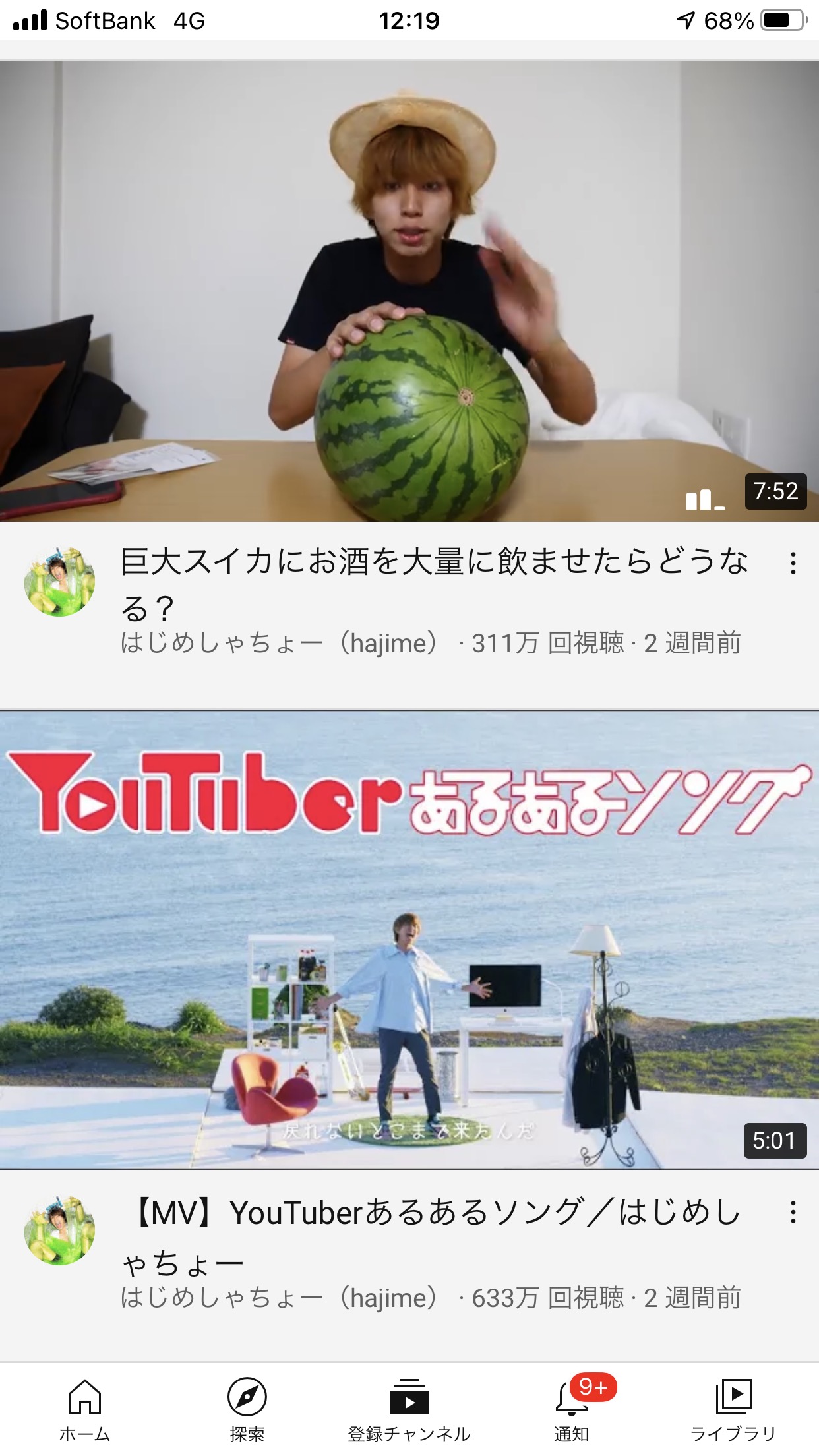Check the 通知 tab with 9+ badge
Screen dimensions: 819x1456
pyautogui.click(x=572, y=1410)
